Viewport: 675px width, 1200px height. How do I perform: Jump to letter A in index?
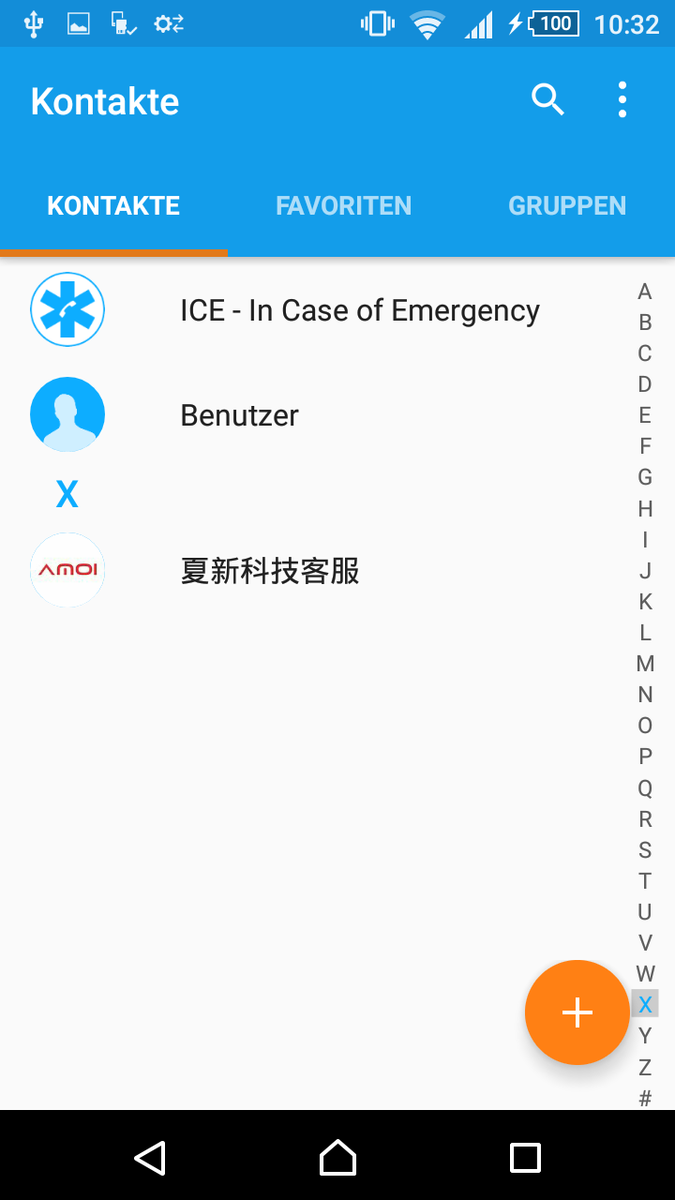coord(645,292)
